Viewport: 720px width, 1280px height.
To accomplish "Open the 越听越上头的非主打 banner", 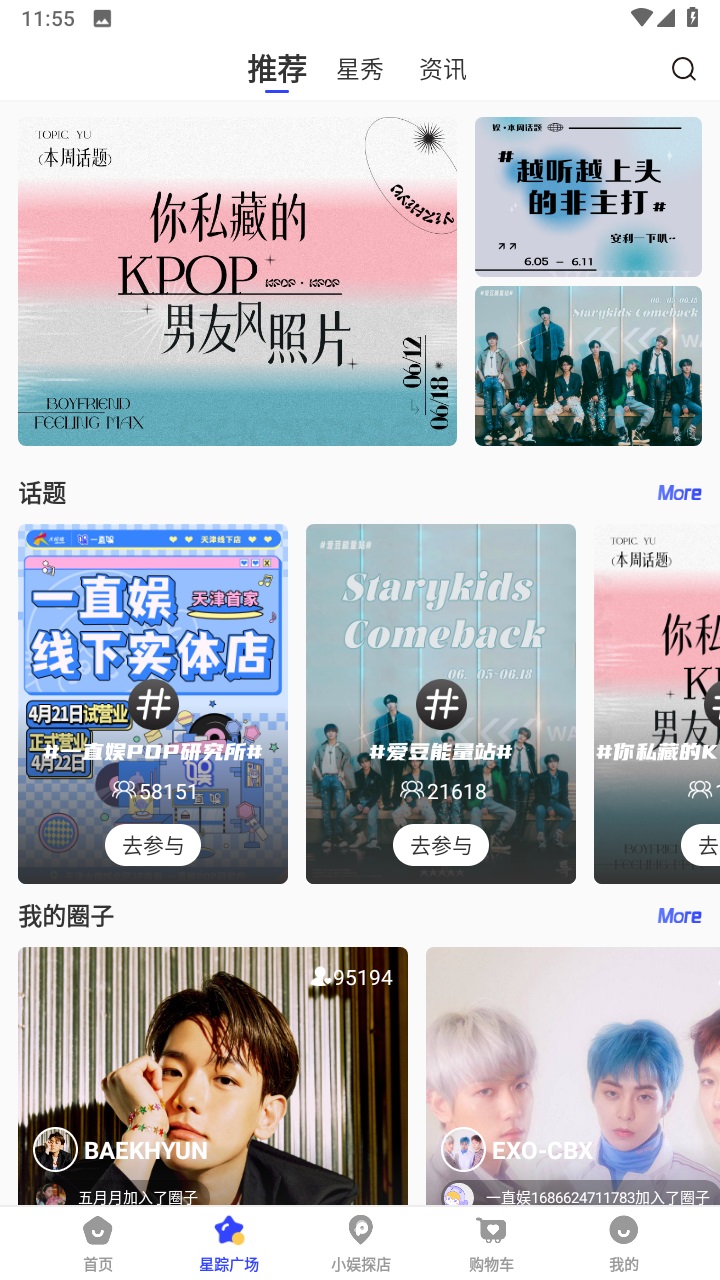I will point(588,197).
